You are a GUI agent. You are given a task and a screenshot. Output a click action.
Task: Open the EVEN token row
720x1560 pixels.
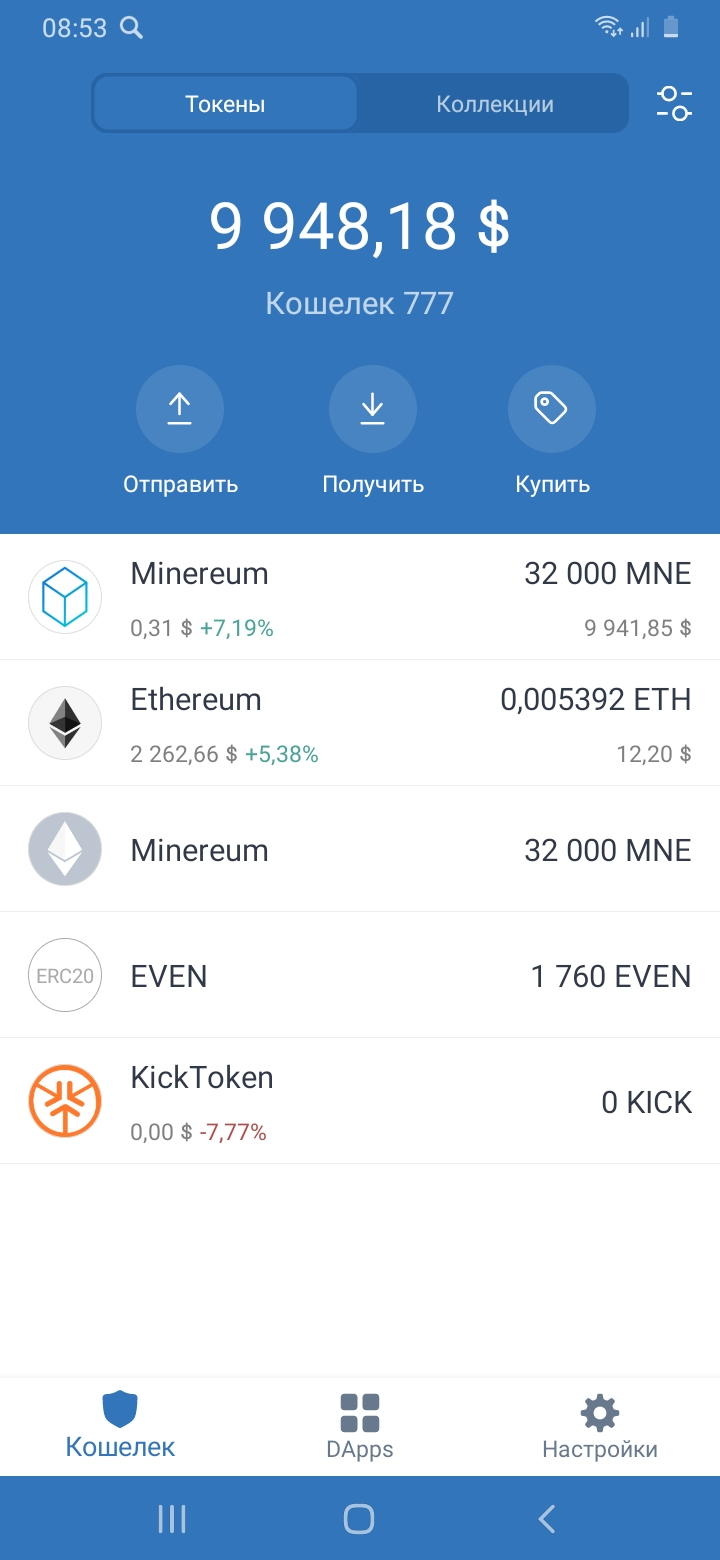click(360, 975)
